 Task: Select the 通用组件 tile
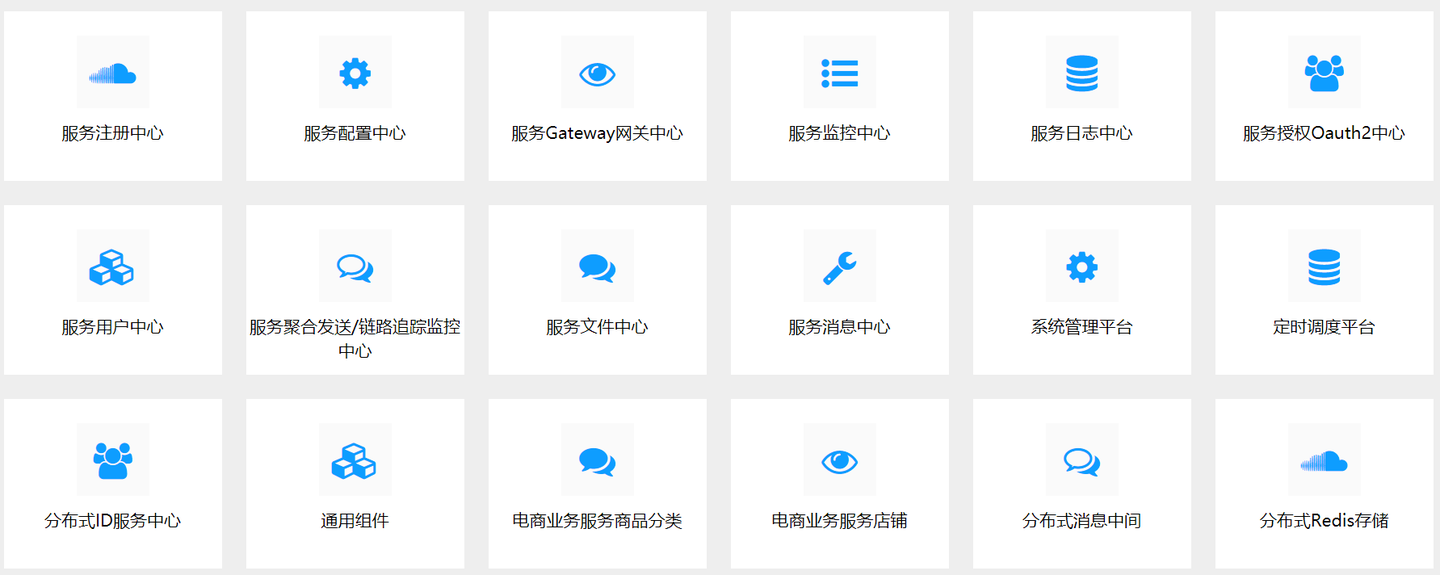(x=355, y=485)
